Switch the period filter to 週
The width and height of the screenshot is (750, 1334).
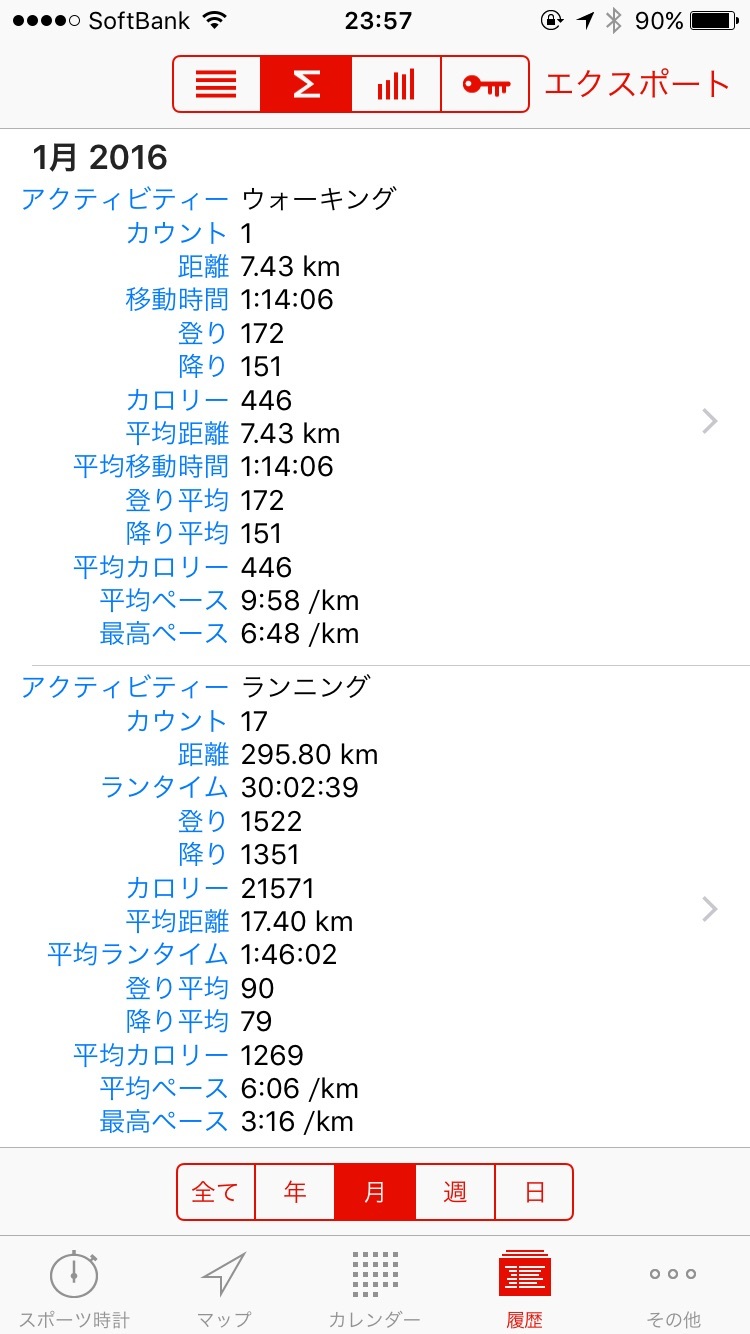(x=455, y=1192)
